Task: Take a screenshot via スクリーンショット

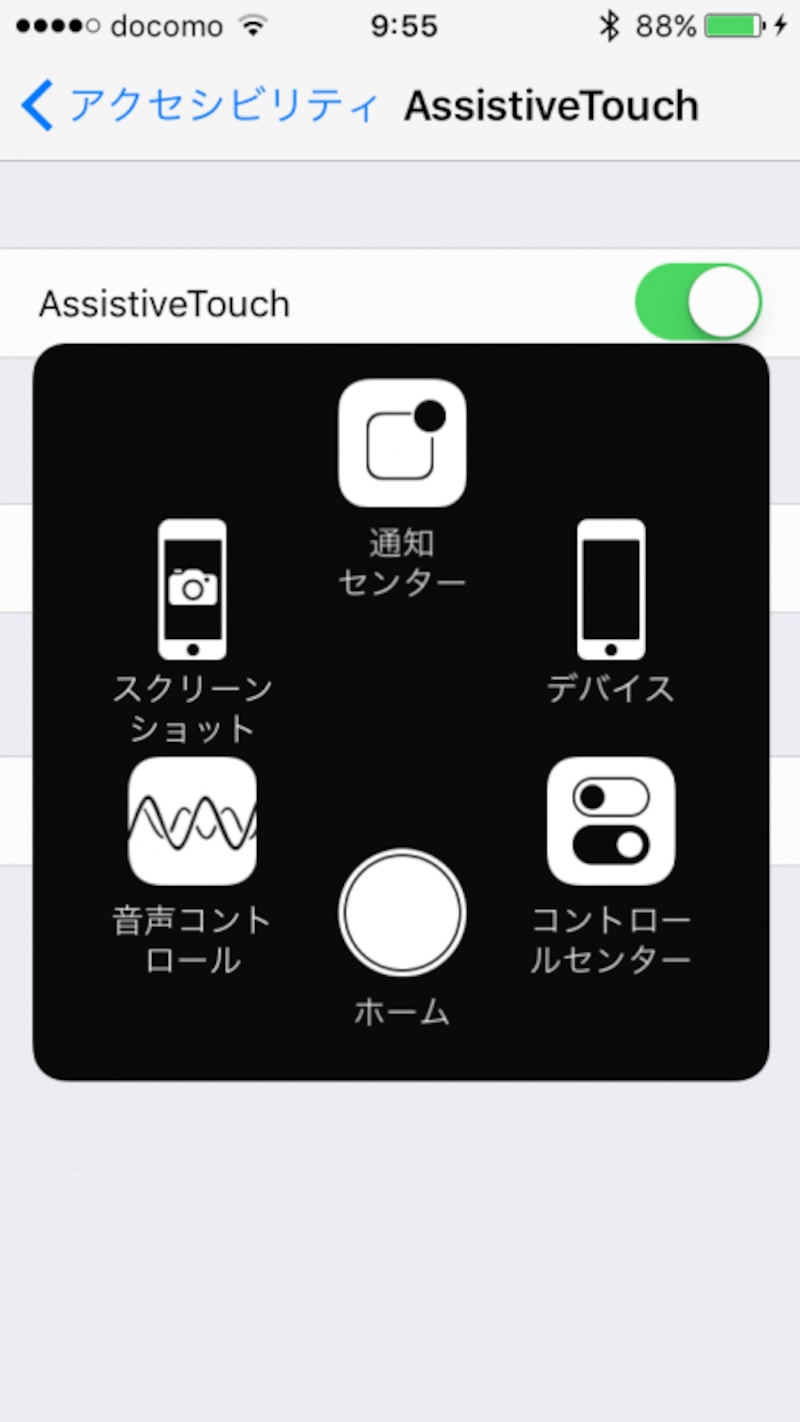Action: coord(192,589)
